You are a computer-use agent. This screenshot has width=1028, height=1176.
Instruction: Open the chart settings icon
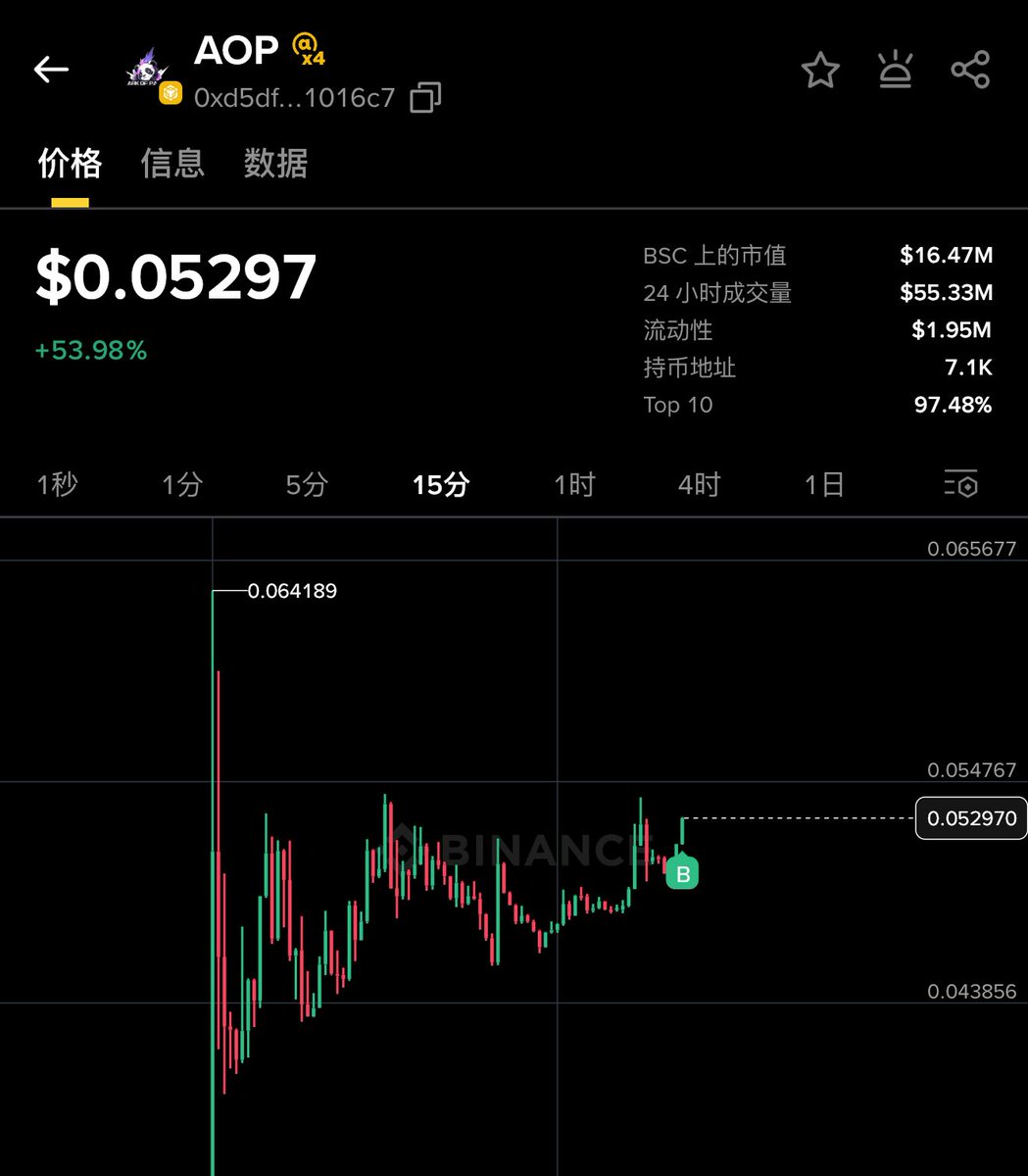click(x=960, y=484)
